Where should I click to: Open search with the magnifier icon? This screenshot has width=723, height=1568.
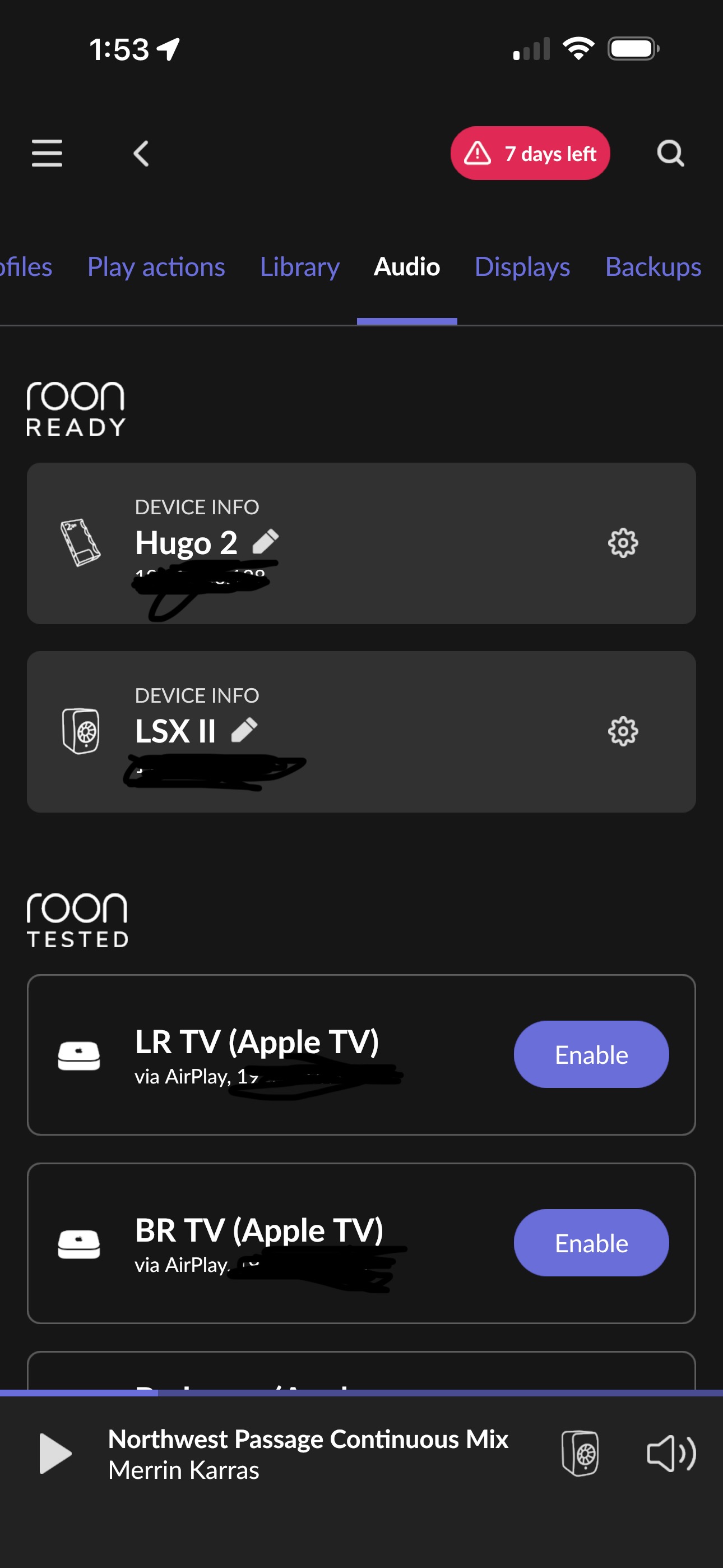coord(671,154)
